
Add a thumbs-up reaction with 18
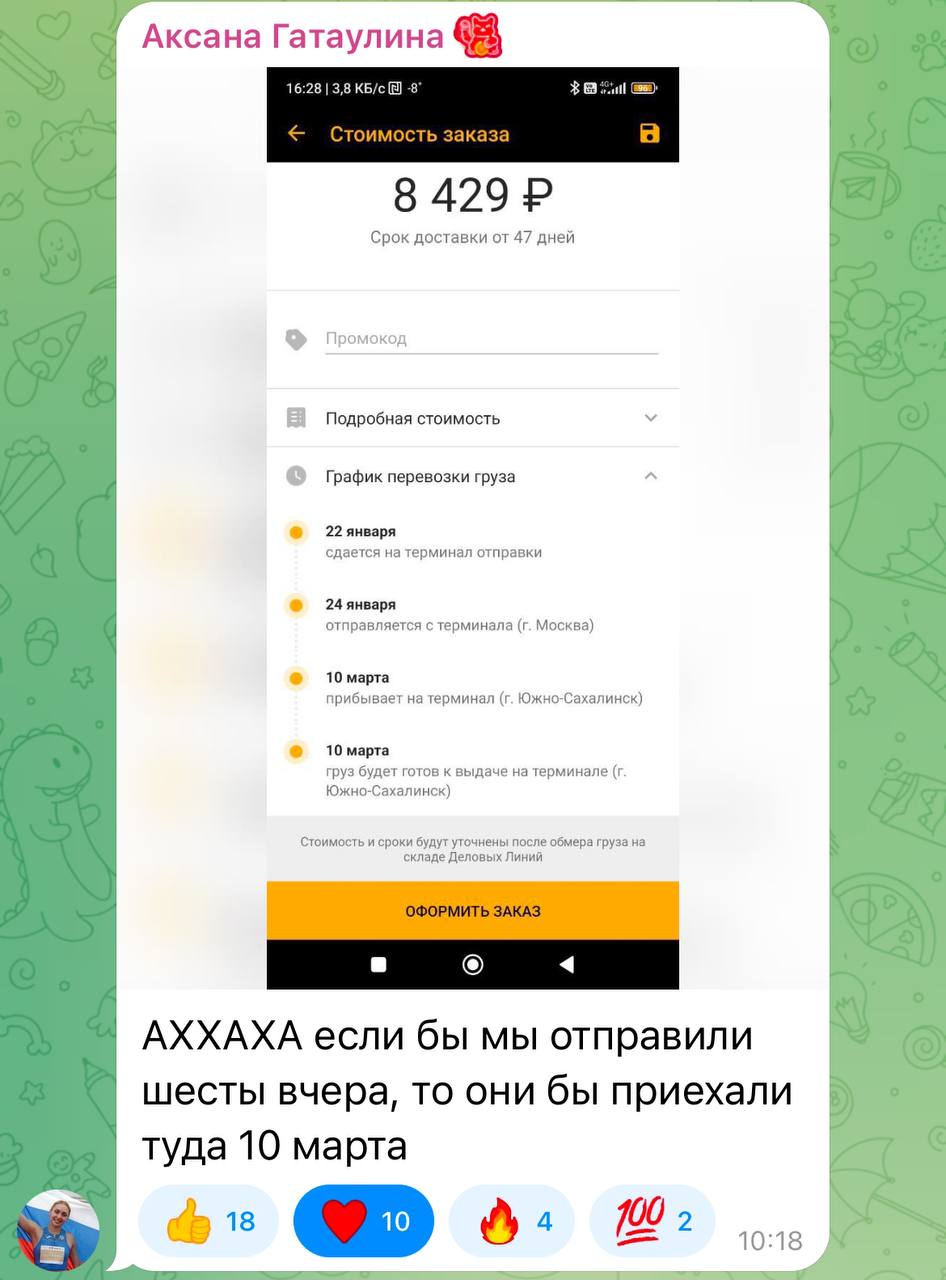208,1221
